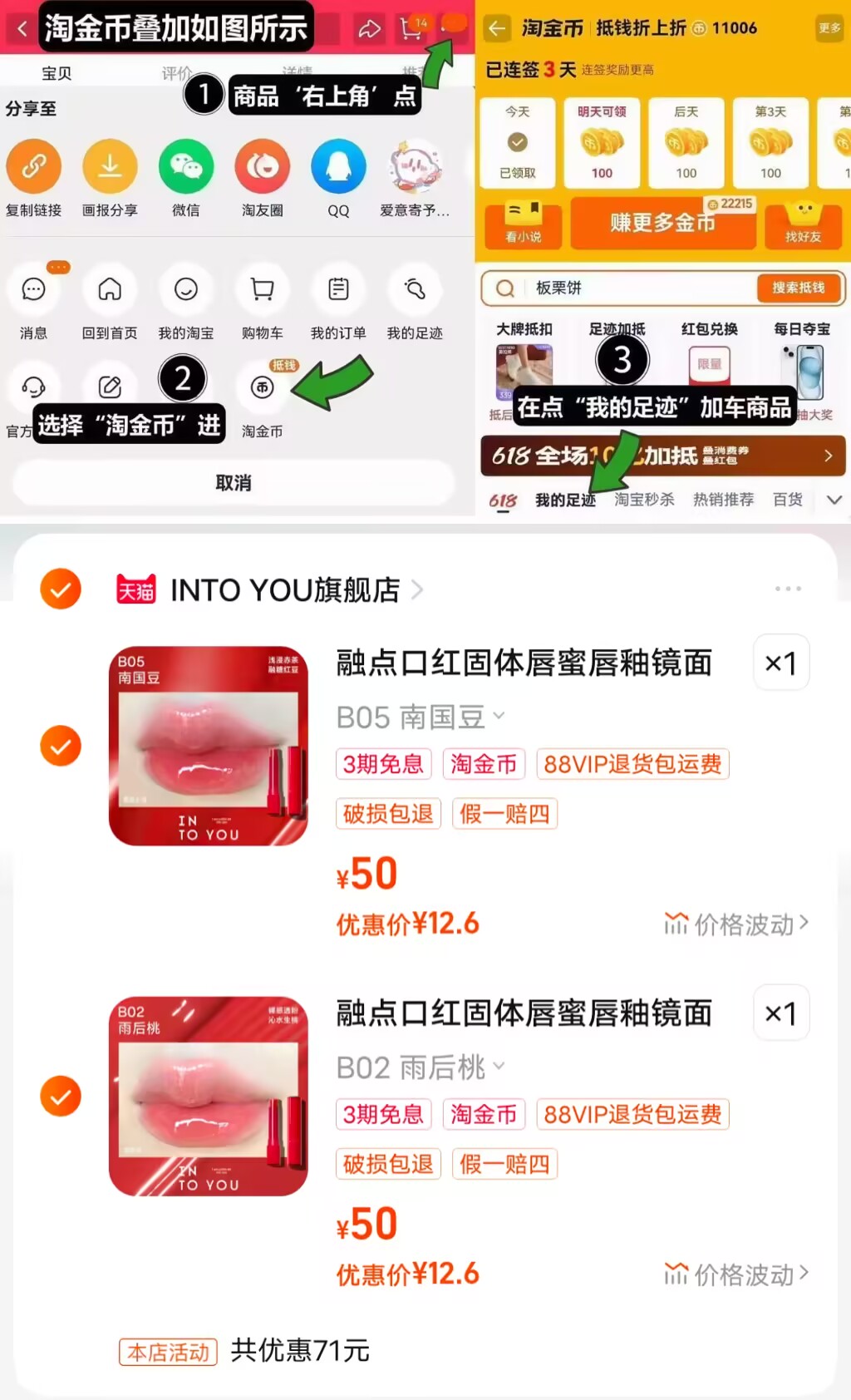Viewport: 851px width, 1400px height.
Task: Switch to the 评价 tab
Action: pos(174,71)
